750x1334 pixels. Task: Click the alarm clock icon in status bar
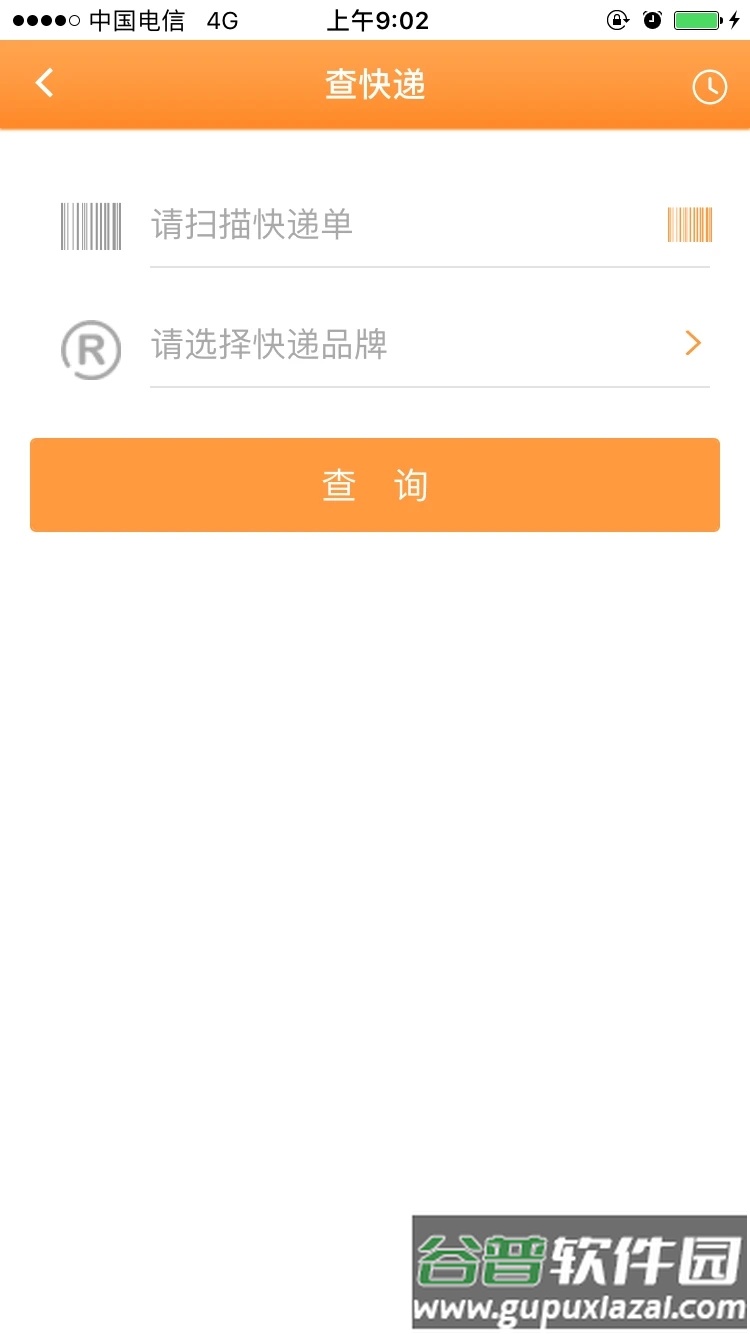click(x=653, y=18)
